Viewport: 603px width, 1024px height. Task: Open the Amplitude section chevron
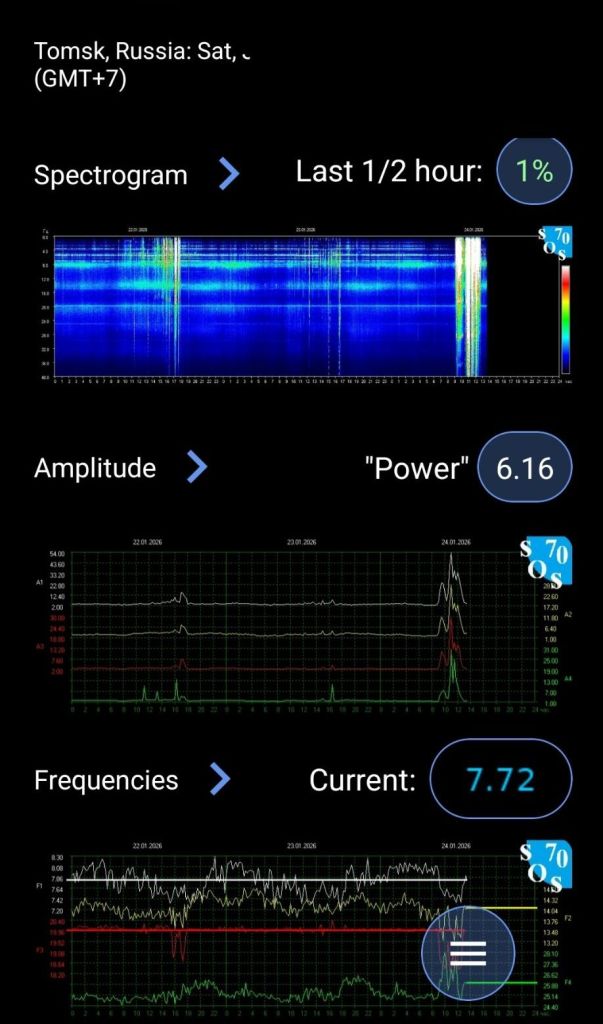click(x=197, y=467)
